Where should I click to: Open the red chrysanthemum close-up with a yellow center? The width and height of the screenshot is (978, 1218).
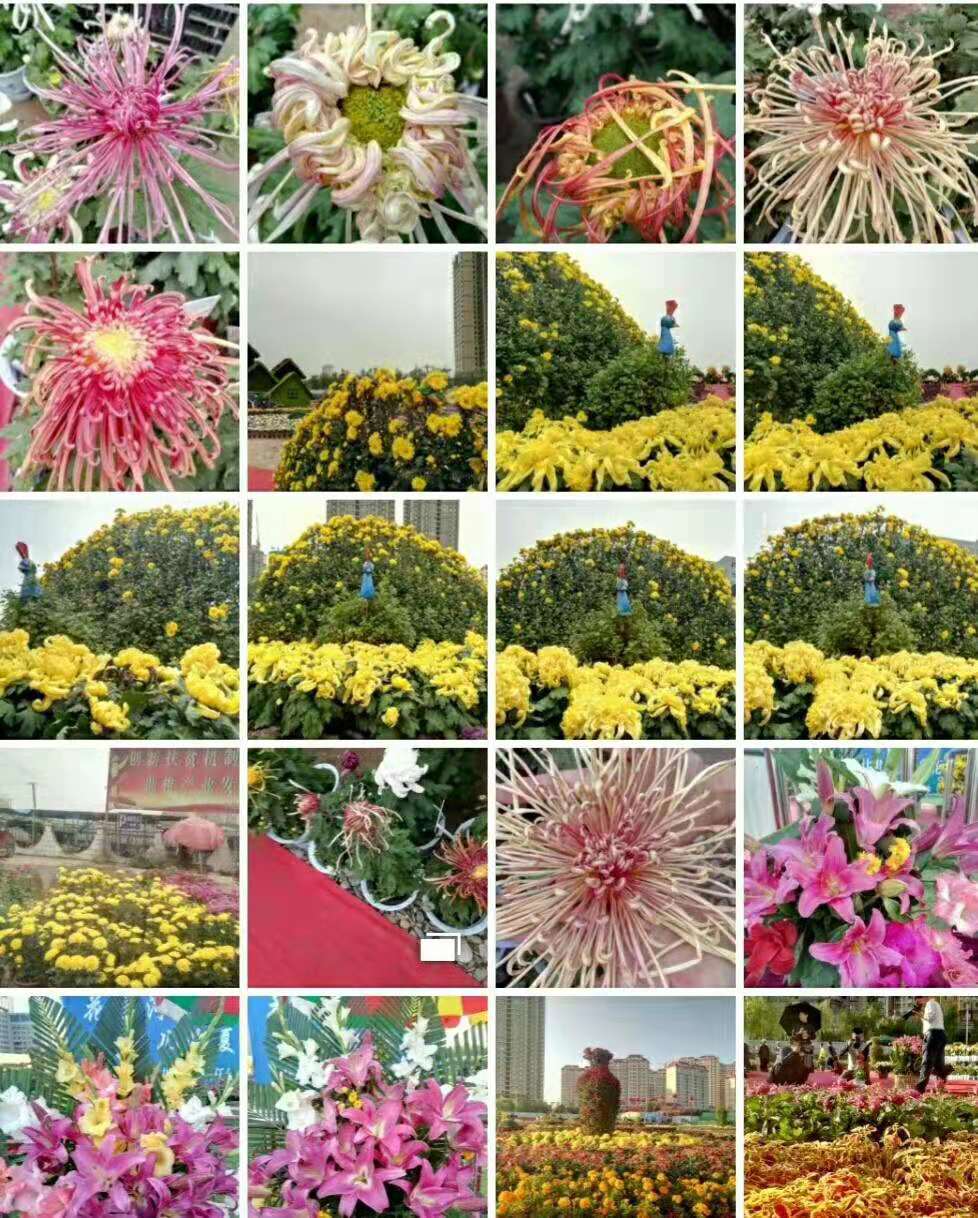coord(119,370)
